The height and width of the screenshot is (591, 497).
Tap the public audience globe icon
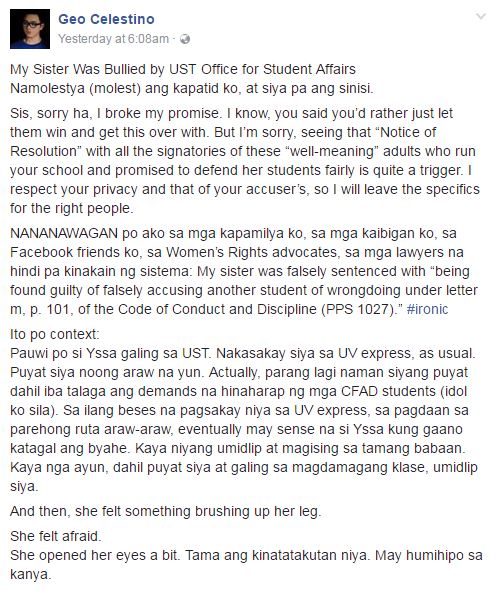click(185, 39)
